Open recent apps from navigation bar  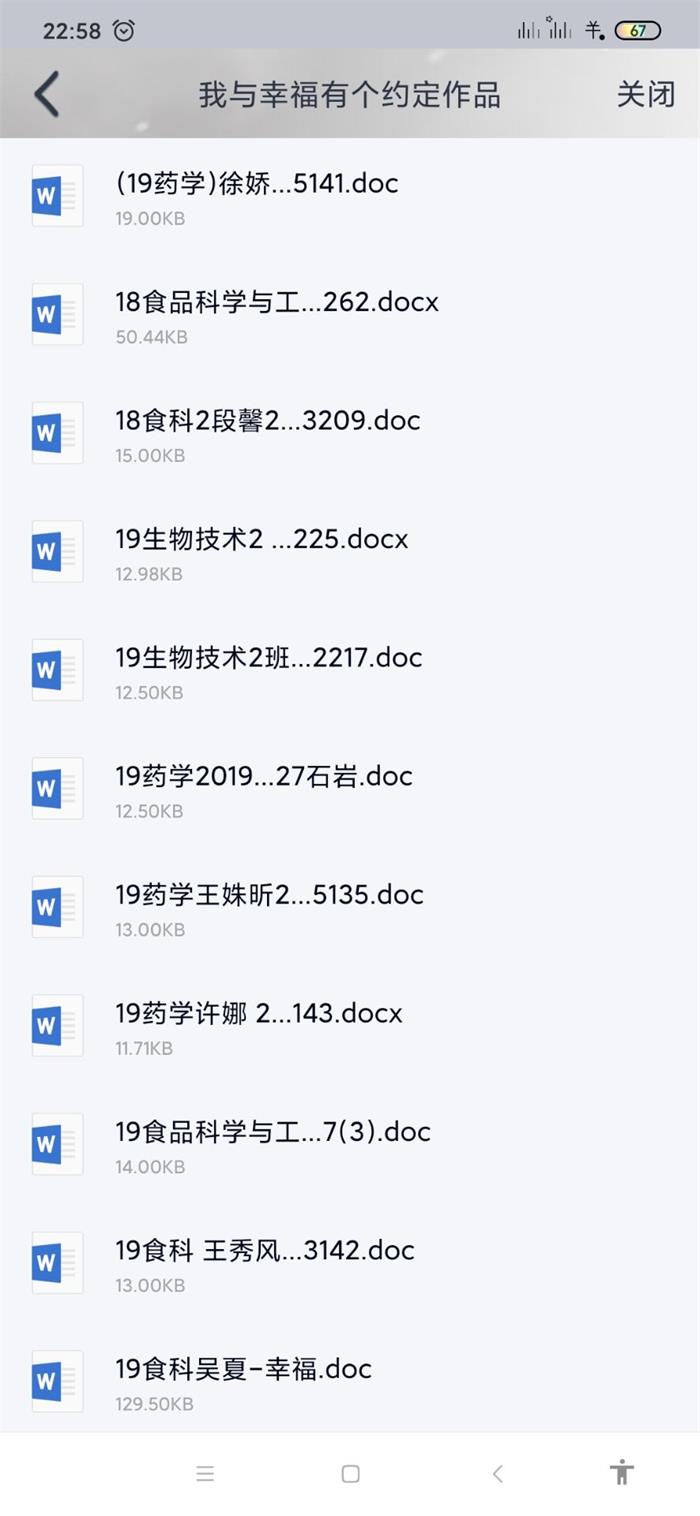(205, 1473)
